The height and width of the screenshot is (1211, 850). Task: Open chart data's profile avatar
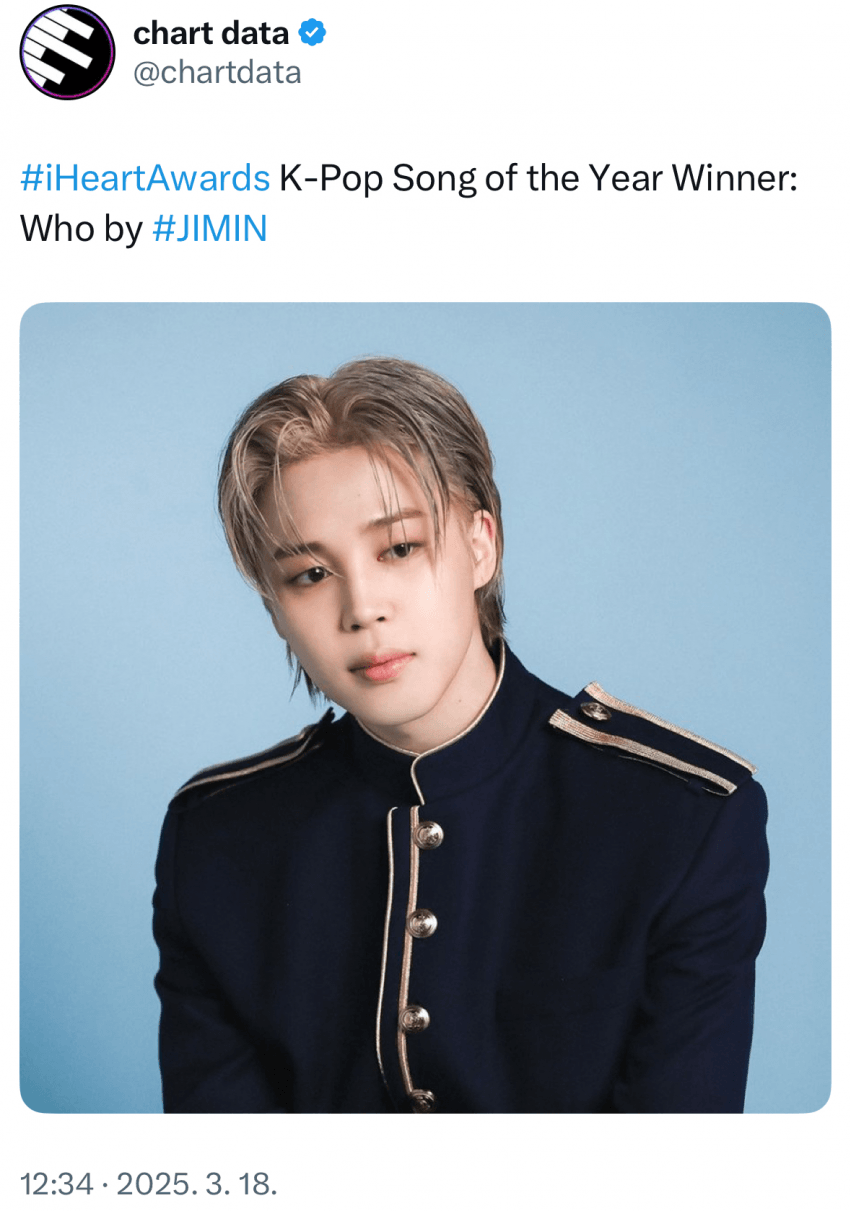click(68, 52)
